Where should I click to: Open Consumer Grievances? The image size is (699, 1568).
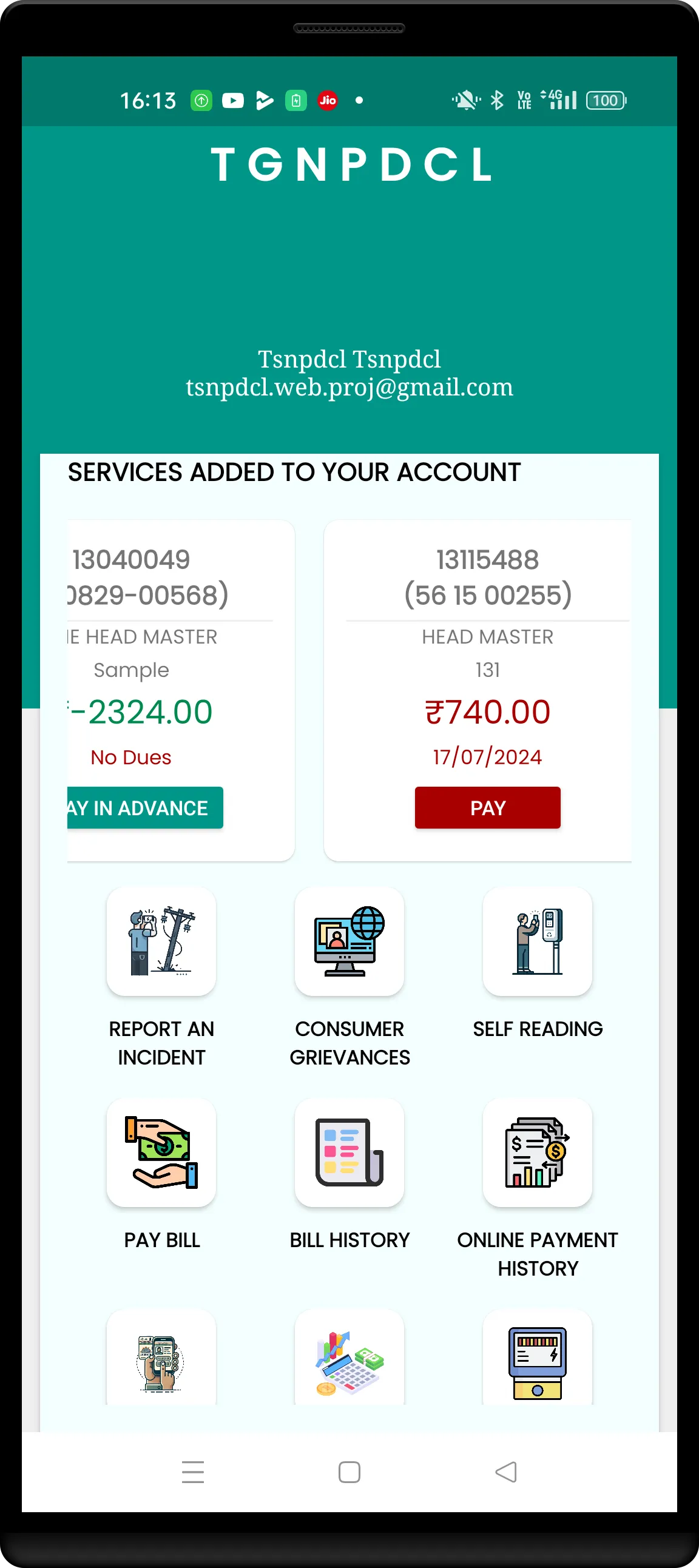click(349, 941)
